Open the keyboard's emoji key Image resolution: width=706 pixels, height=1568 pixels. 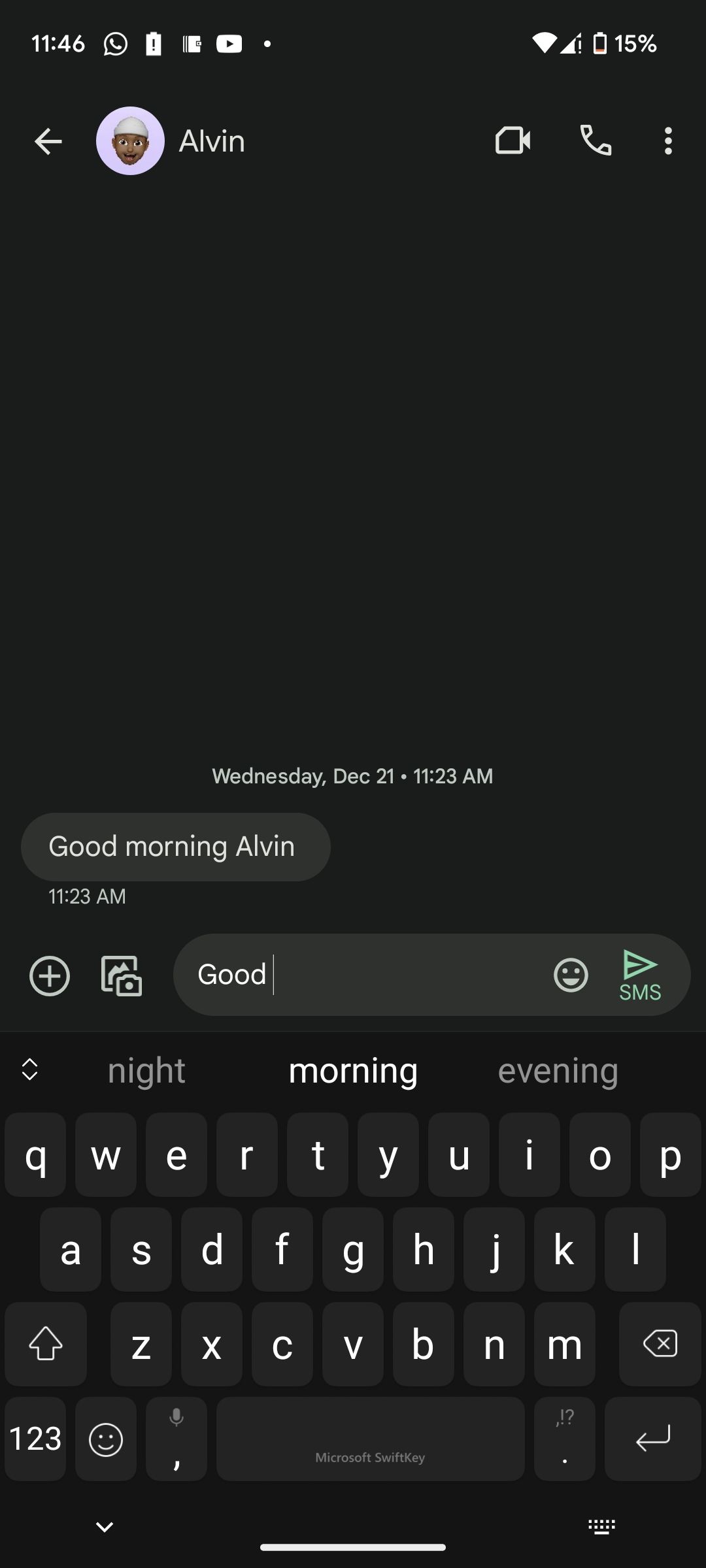pos(106,1439)
